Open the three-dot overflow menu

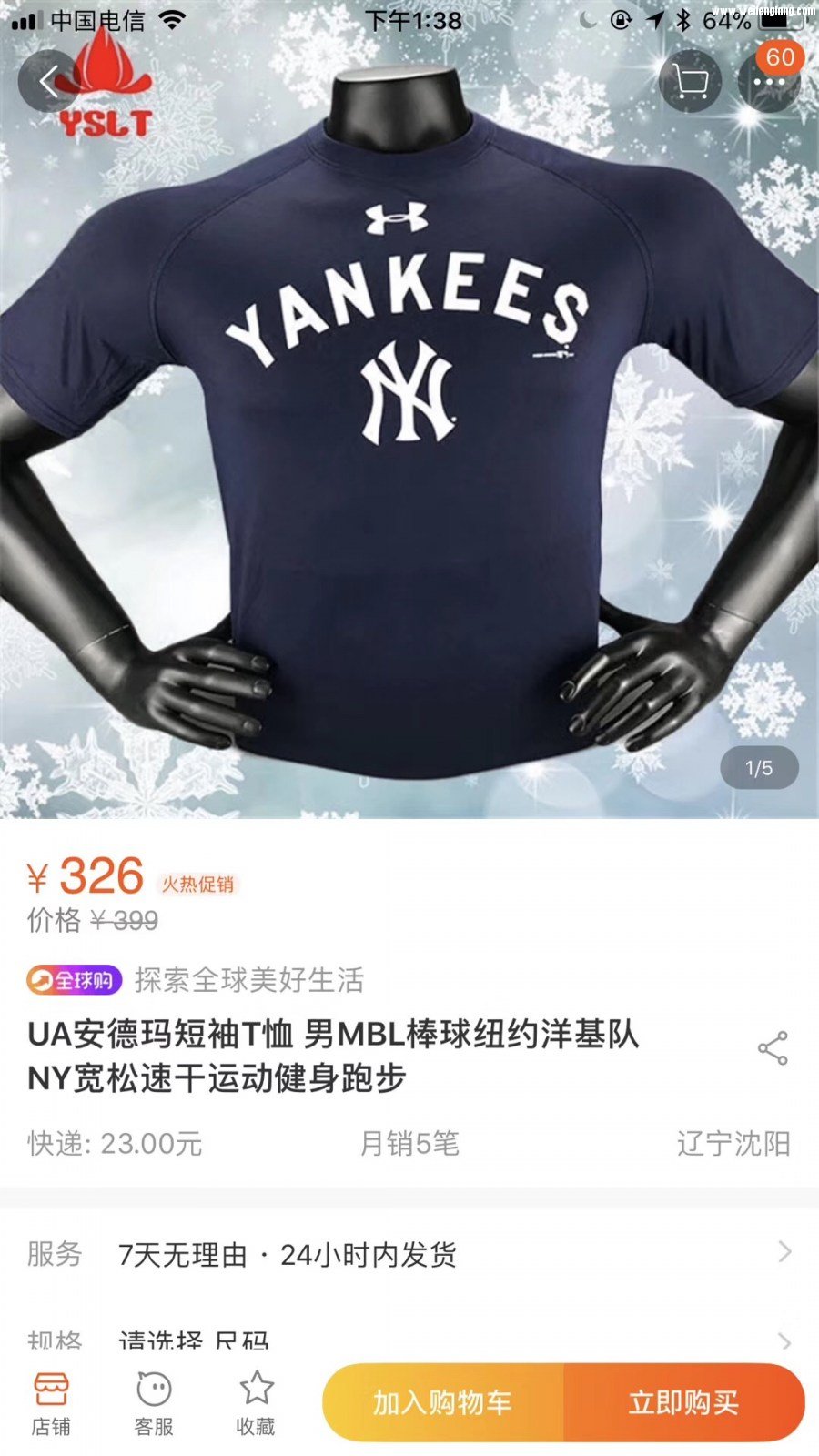(x=769, y=82)
